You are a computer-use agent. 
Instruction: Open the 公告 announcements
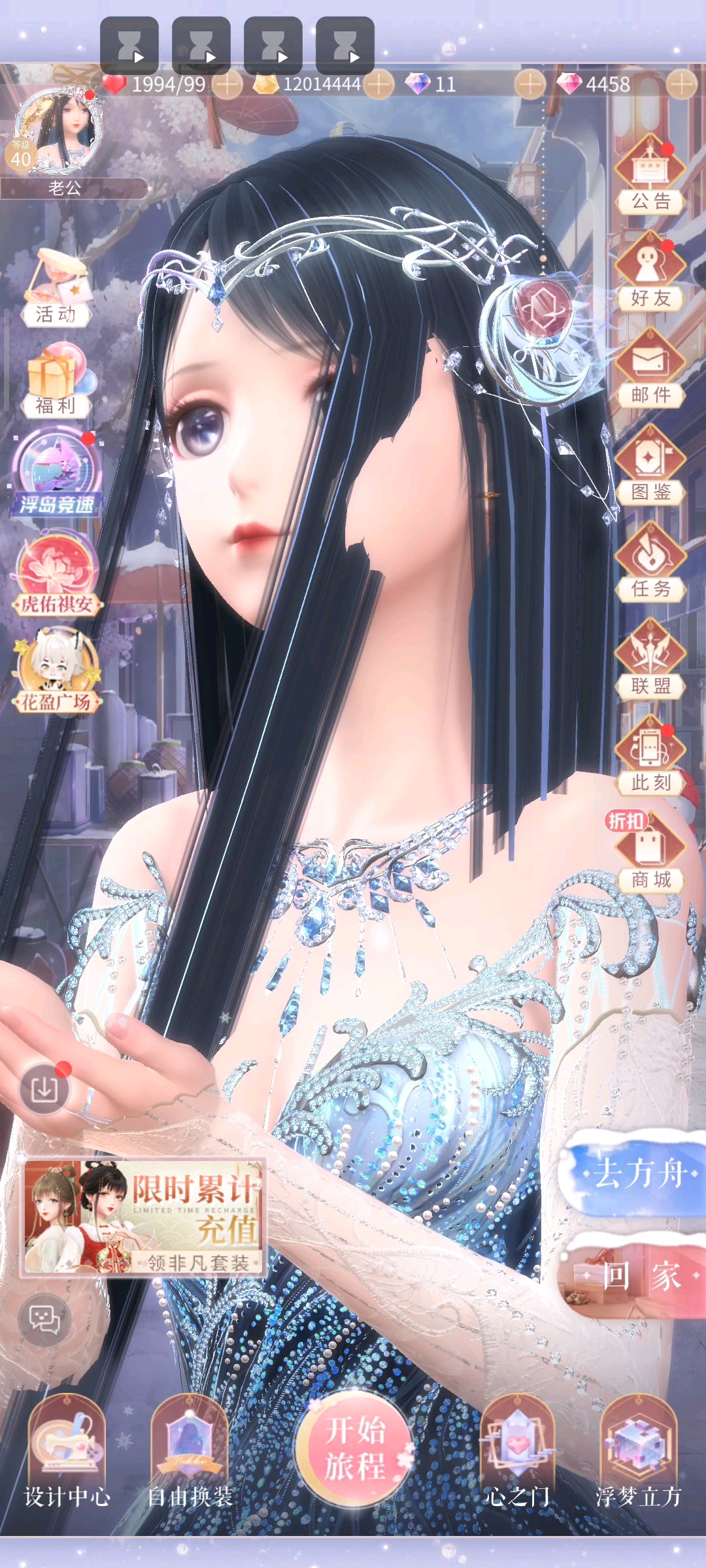tap(650, 175)
